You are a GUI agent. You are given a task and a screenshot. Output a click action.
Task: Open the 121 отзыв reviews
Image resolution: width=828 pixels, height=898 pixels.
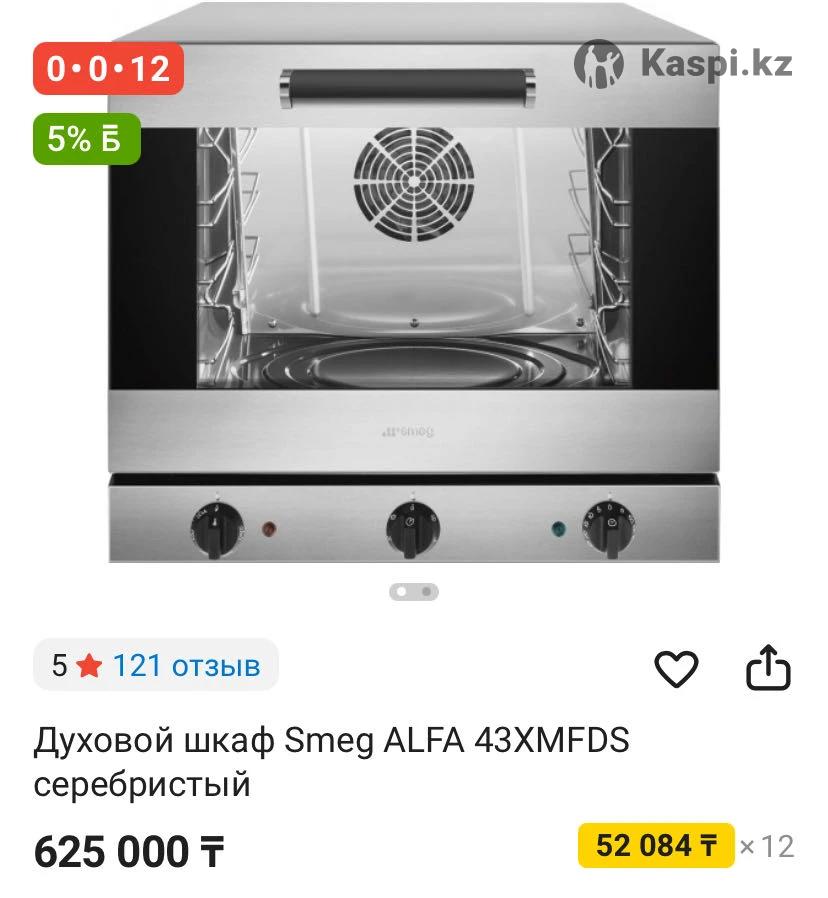[186, 665]
